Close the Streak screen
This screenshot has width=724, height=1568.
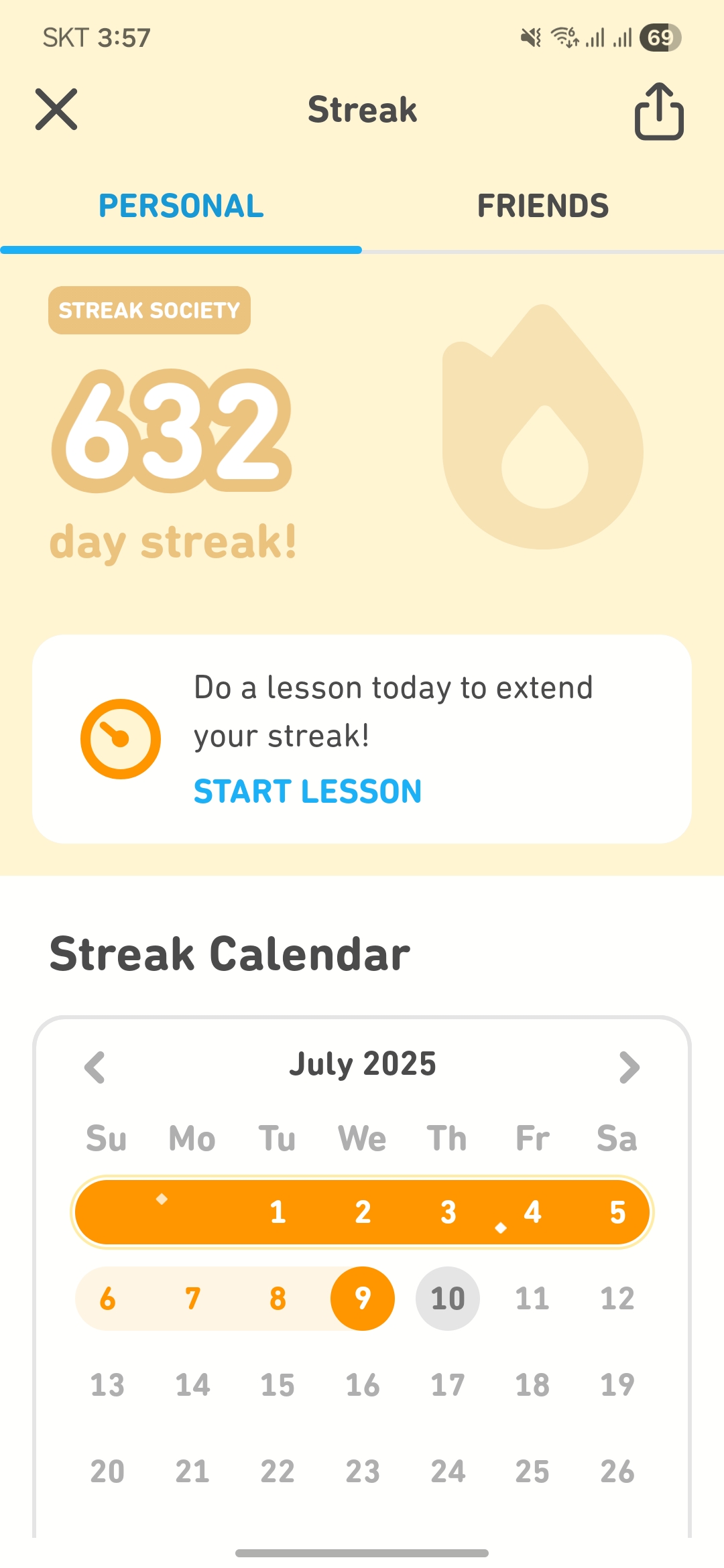(56, 109)
